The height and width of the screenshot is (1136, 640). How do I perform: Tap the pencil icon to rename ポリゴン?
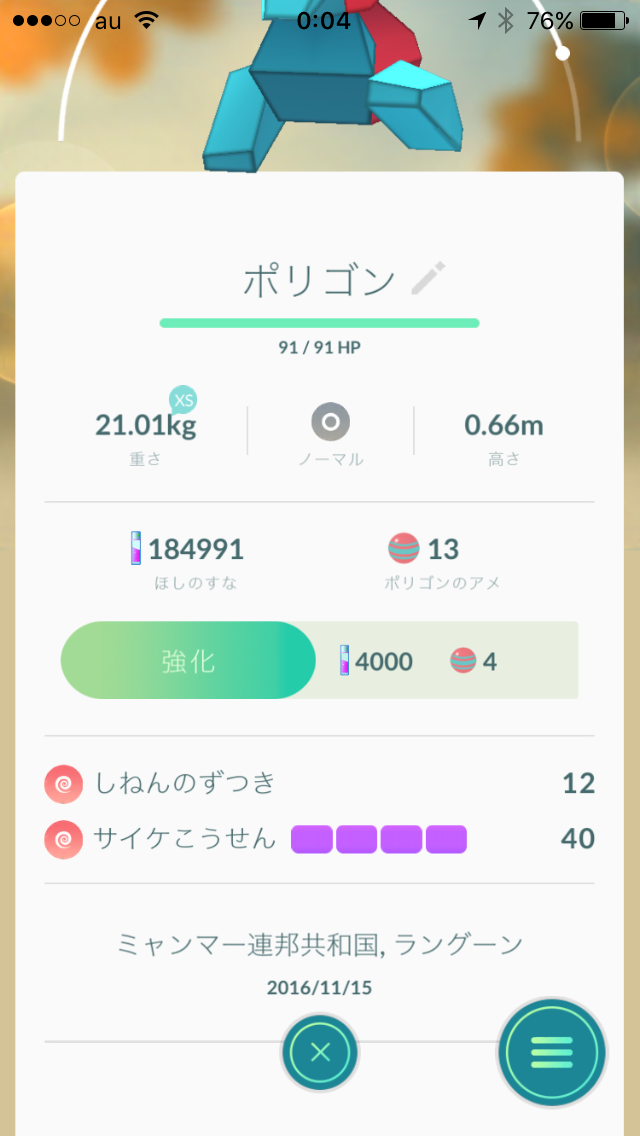[x=430, y=278]
